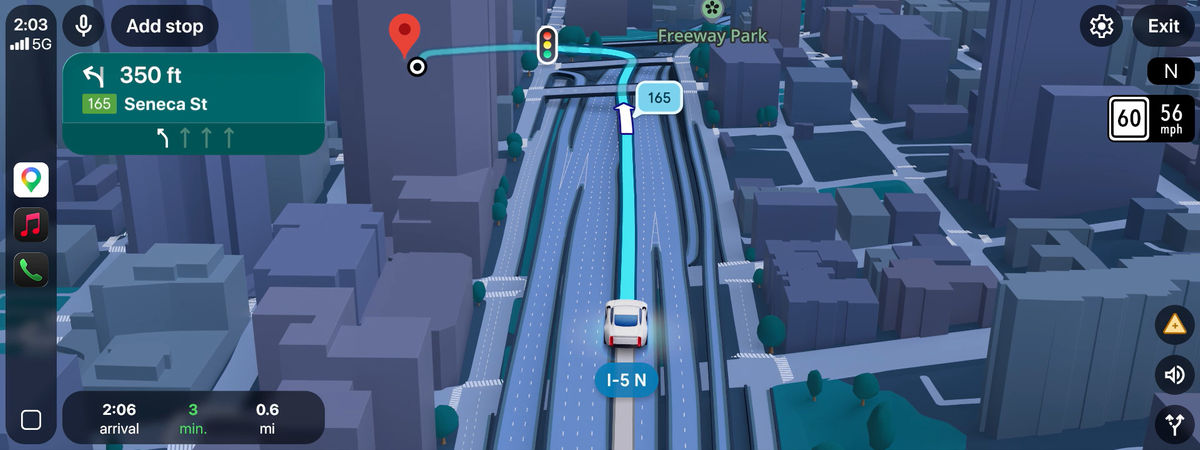This screenshot has width=1200, height=450.
Task: View alternate routes
Action: 1174,423
